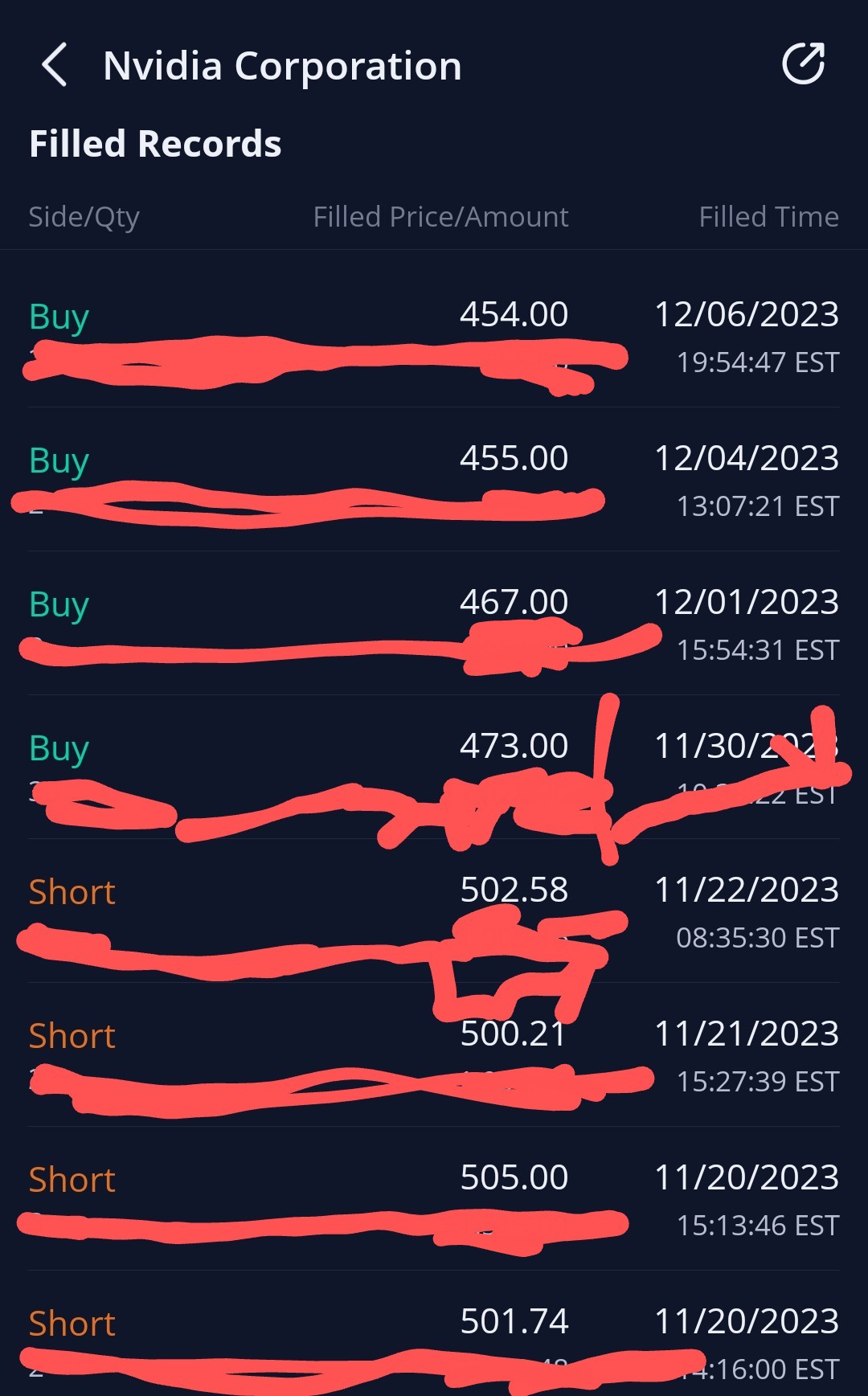Screen dimensions: 868x1396
Task: Open the Short record filled at 505.00
Action: pos(434,1199)
